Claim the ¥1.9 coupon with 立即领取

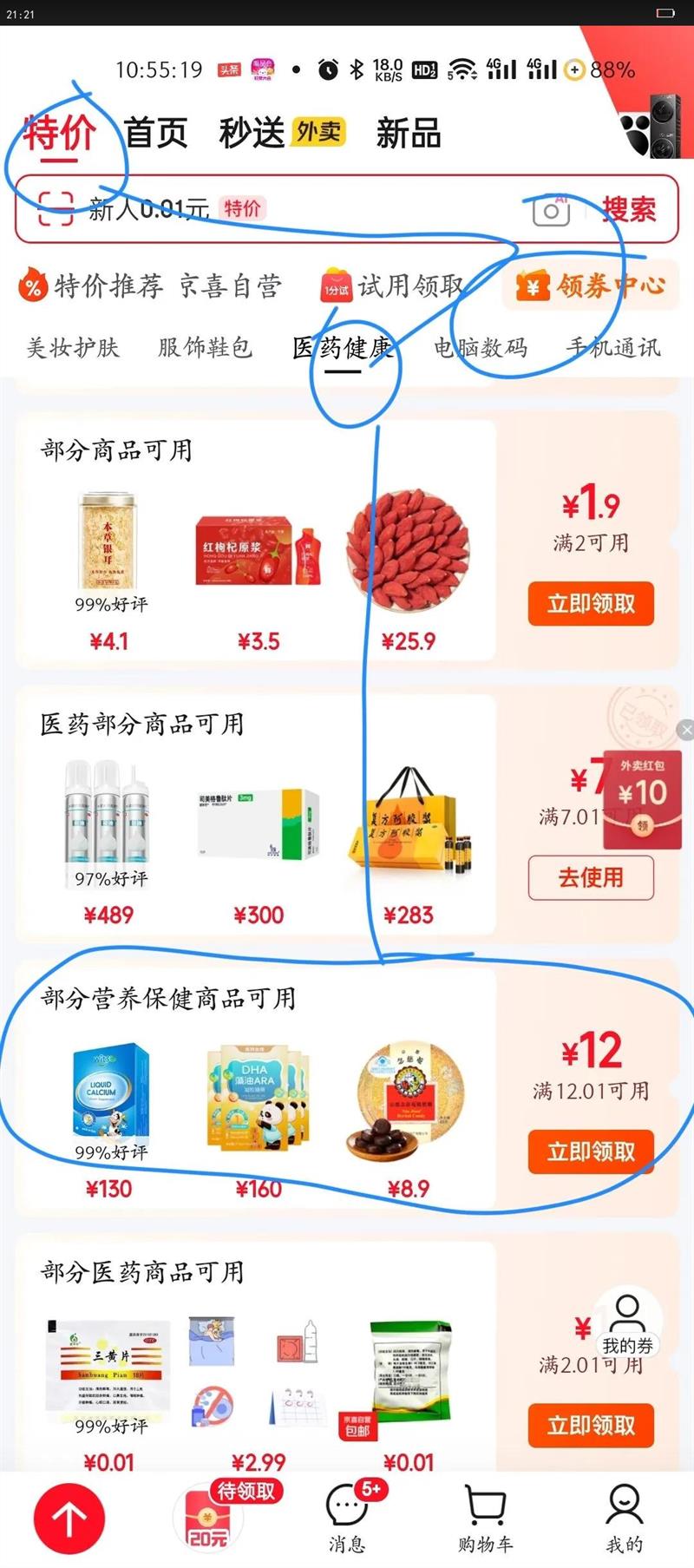coord(591,604)
